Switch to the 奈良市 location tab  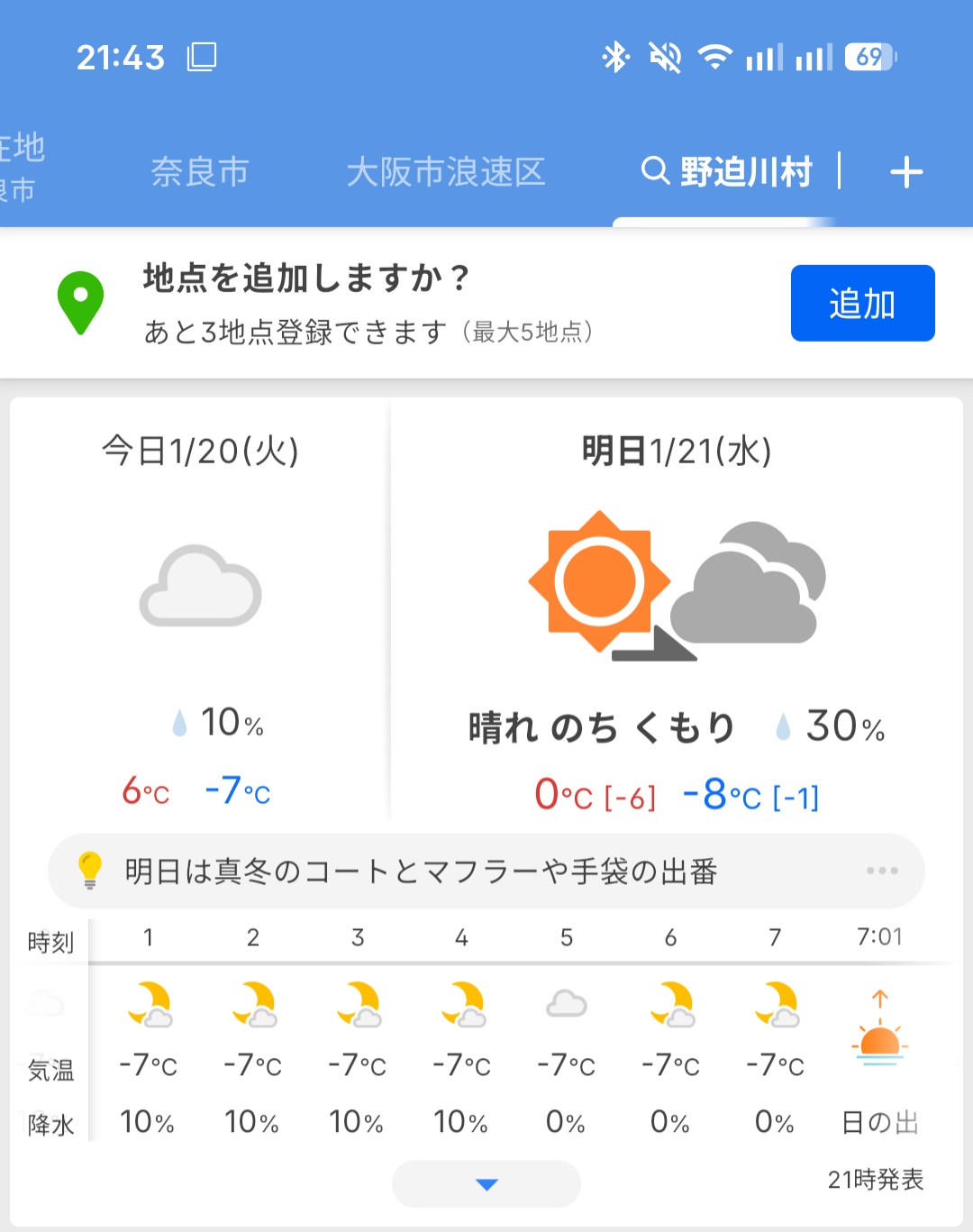[x=199, y=171]
